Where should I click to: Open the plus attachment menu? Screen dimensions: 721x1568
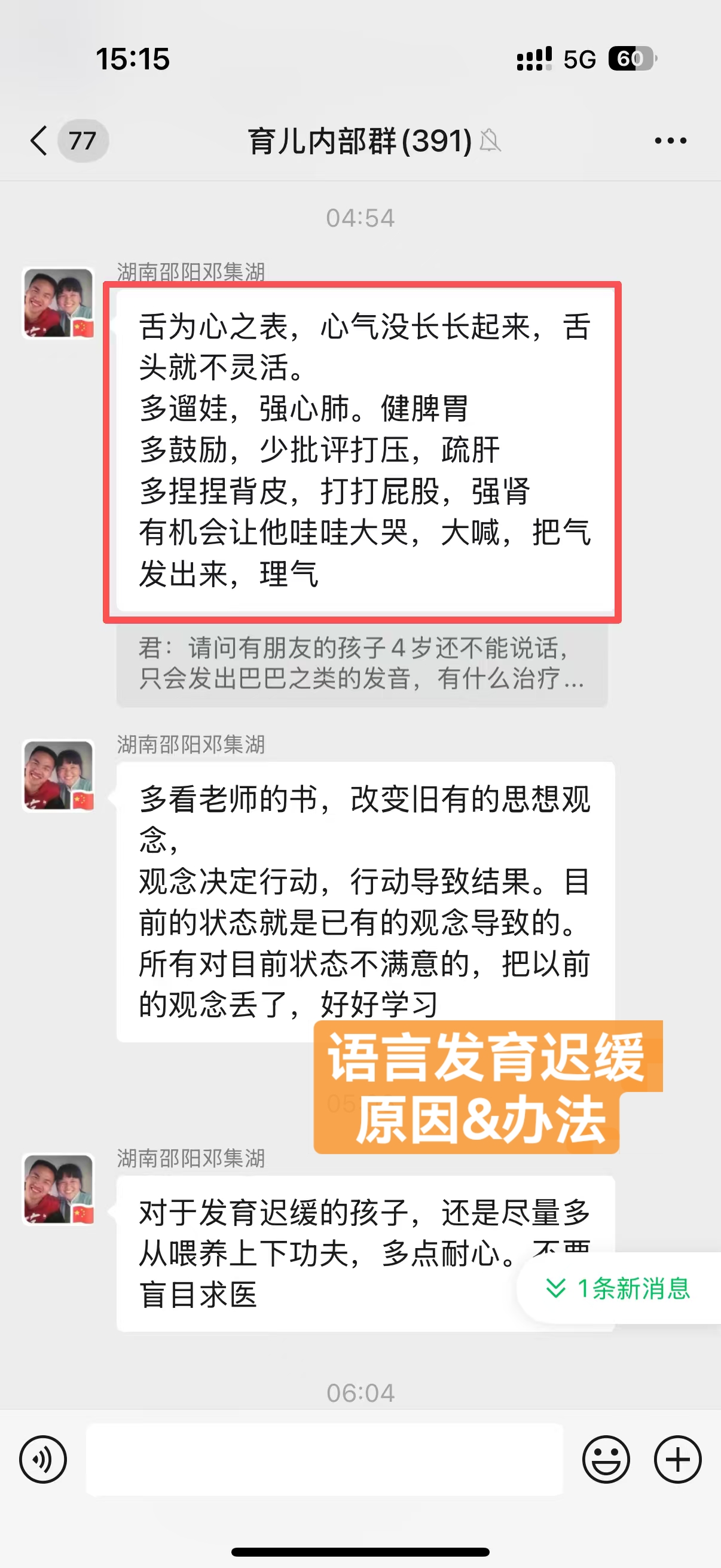677,1459
